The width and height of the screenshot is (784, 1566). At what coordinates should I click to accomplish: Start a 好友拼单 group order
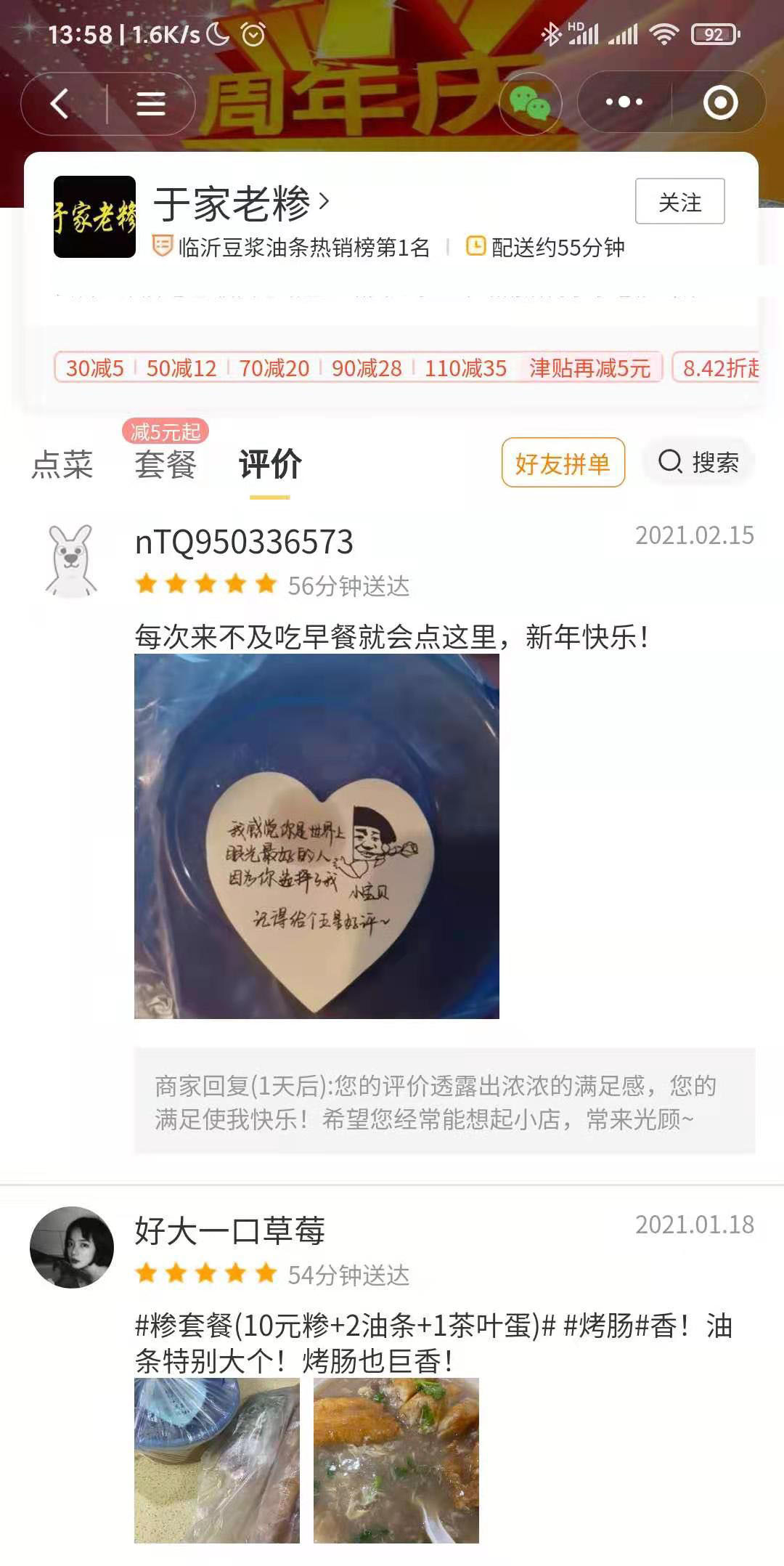point(563,463)
